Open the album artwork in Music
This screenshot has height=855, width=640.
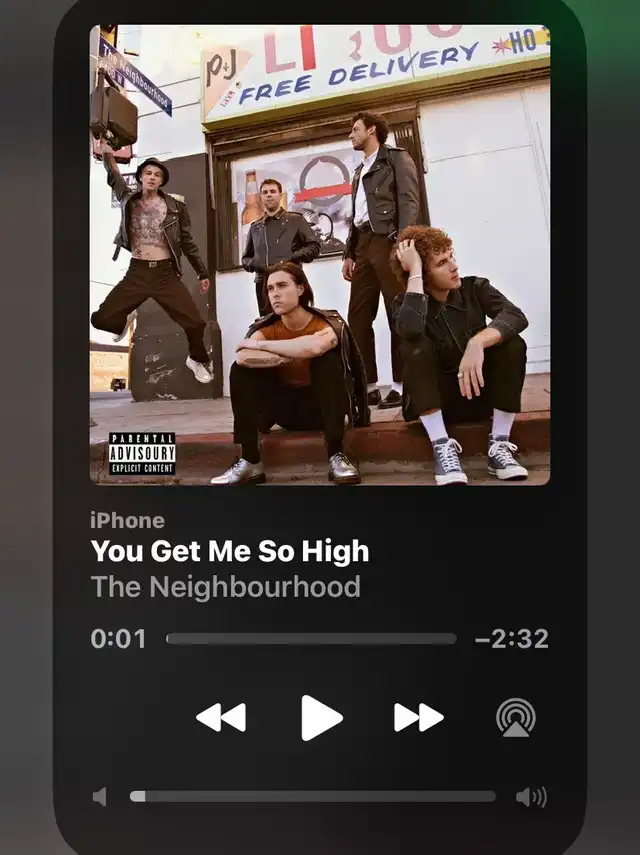tap(320, 255)
